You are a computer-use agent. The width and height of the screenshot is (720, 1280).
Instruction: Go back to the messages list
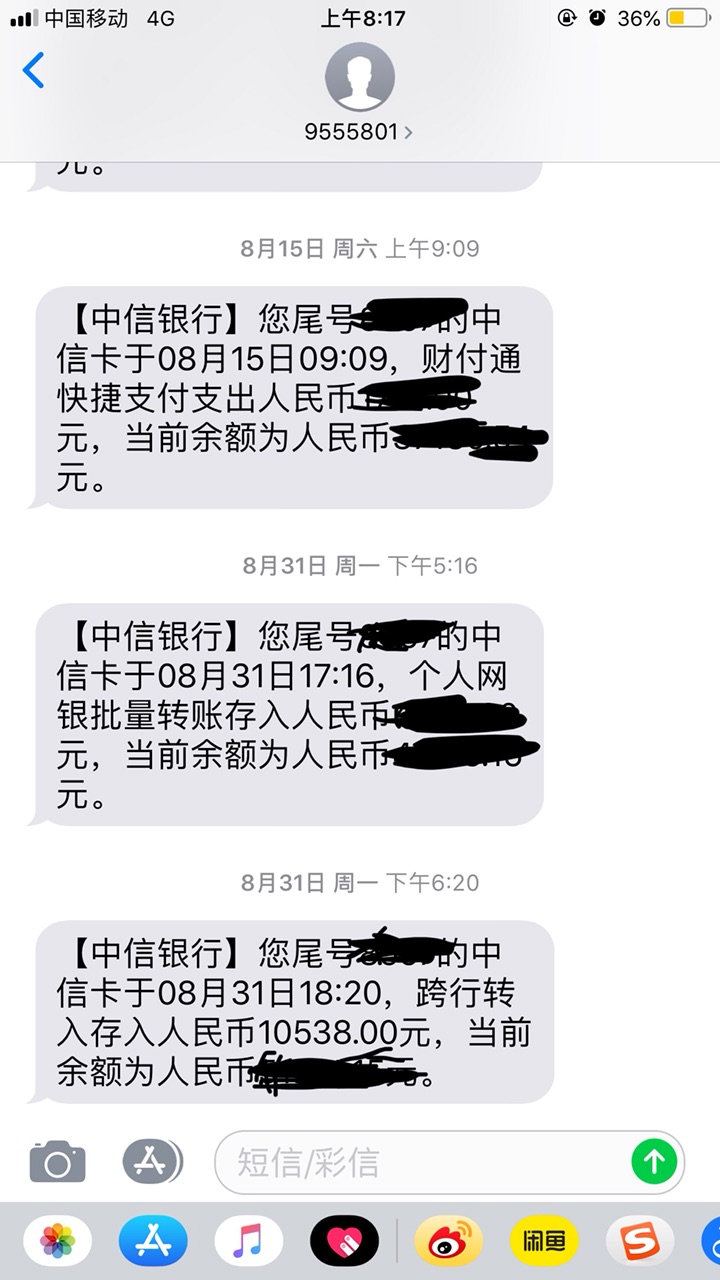click(x=34, y=71)
